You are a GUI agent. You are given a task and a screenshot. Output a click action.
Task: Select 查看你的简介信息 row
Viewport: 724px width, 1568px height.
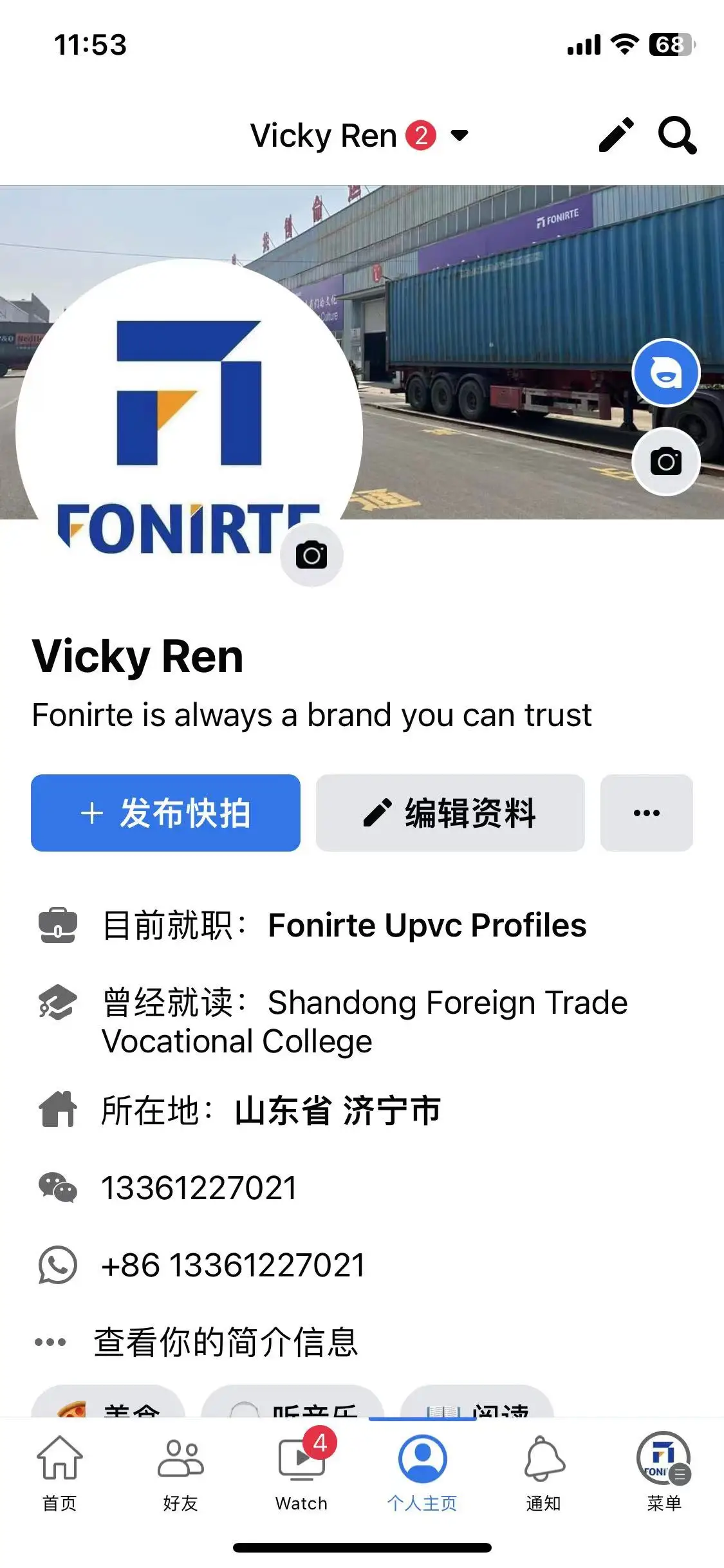point(225,1342)
